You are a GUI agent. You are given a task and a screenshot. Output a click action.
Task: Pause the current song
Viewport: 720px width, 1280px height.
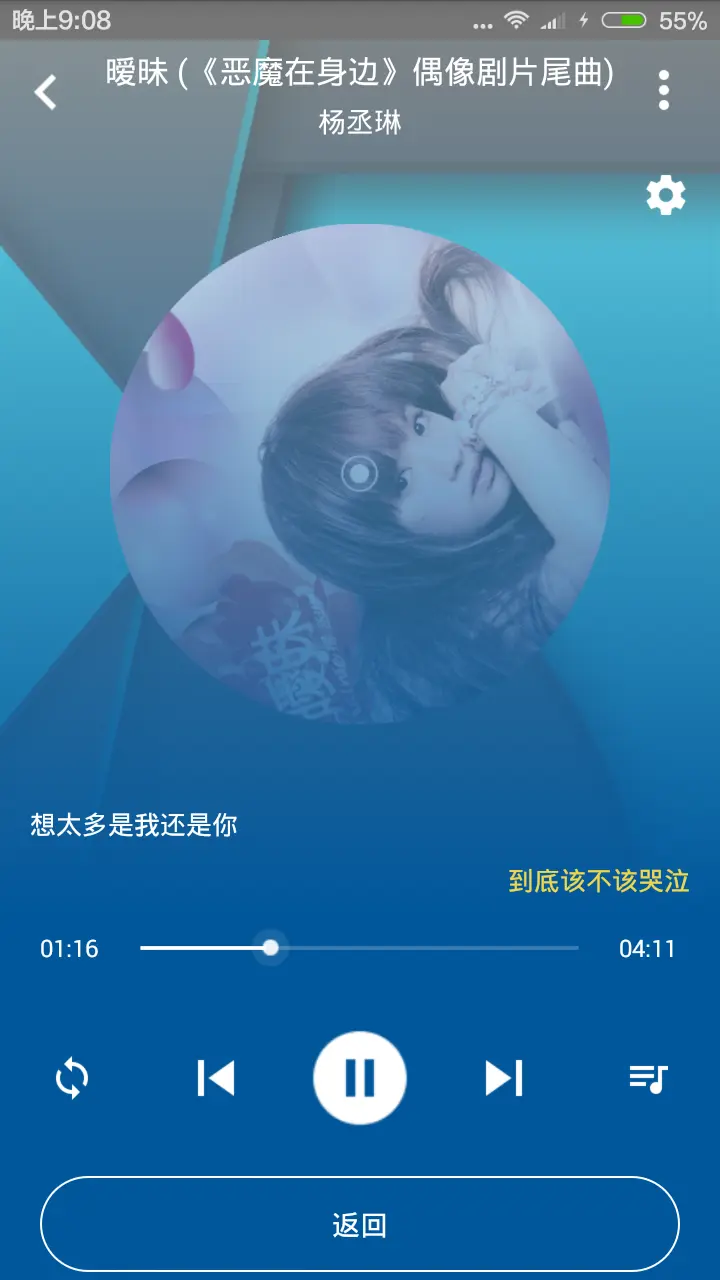coord(360,1078)
